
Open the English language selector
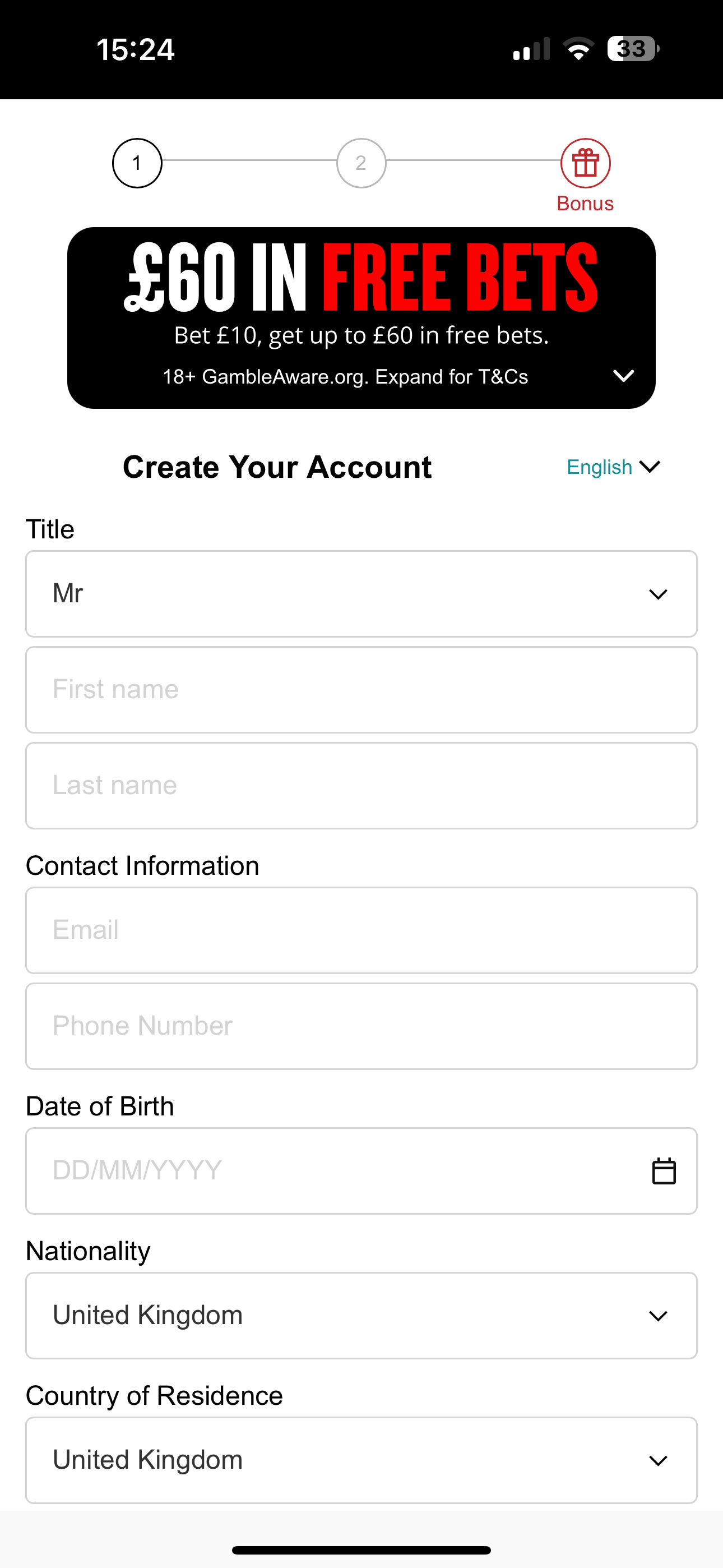coord(614,467)
